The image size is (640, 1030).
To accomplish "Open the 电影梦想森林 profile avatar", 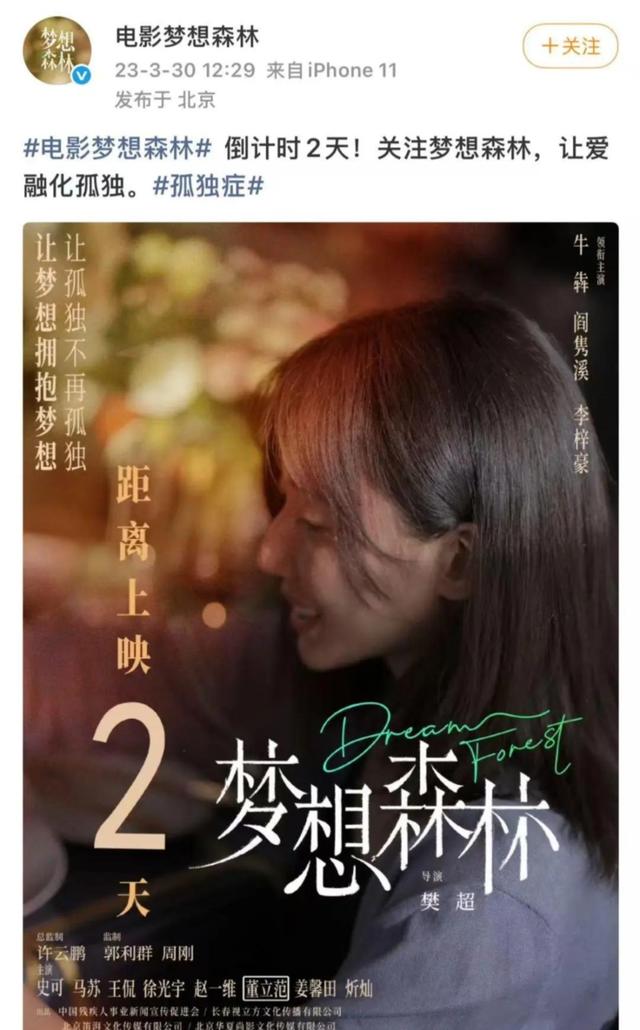I will (x=58, y=50).
